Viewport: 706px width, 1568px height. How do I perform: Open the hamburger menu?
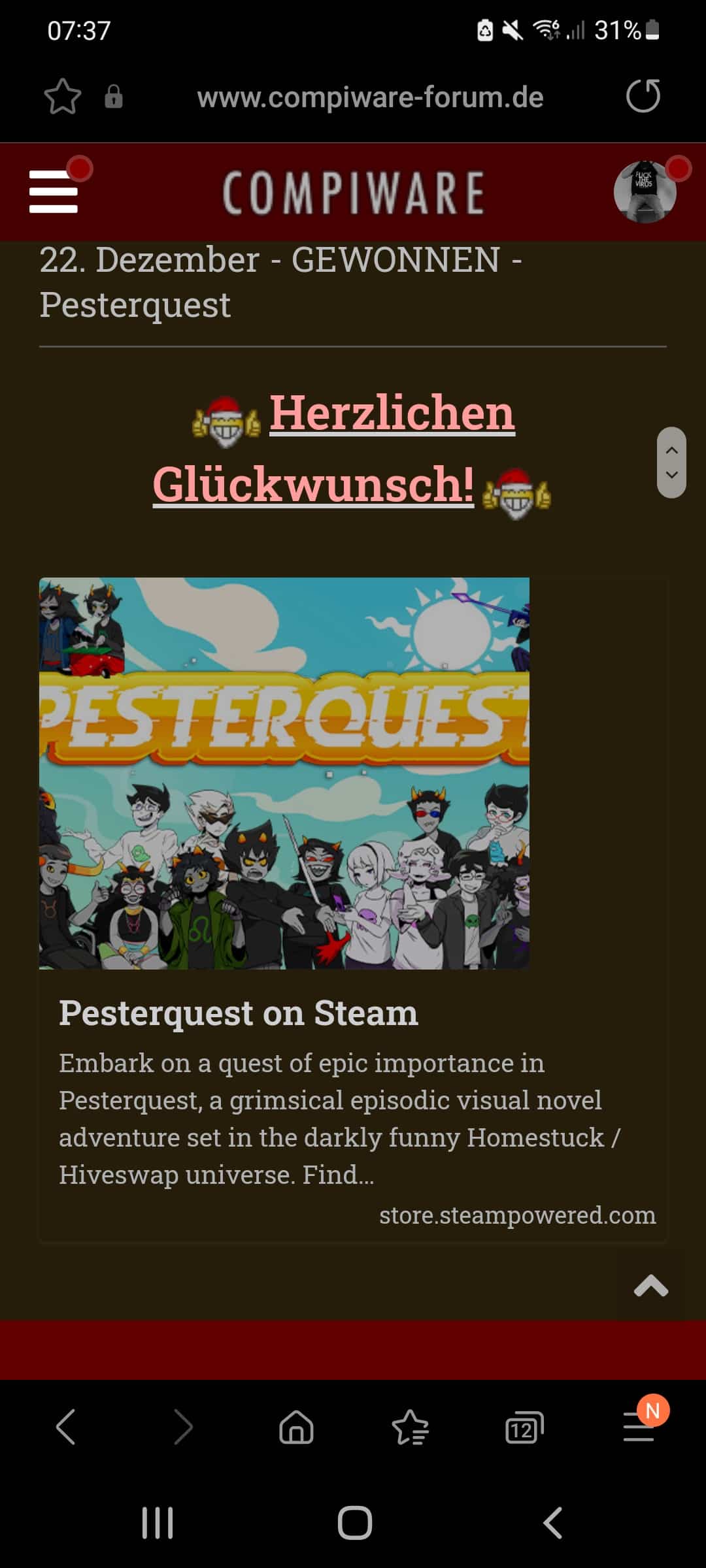coord(54,191)
